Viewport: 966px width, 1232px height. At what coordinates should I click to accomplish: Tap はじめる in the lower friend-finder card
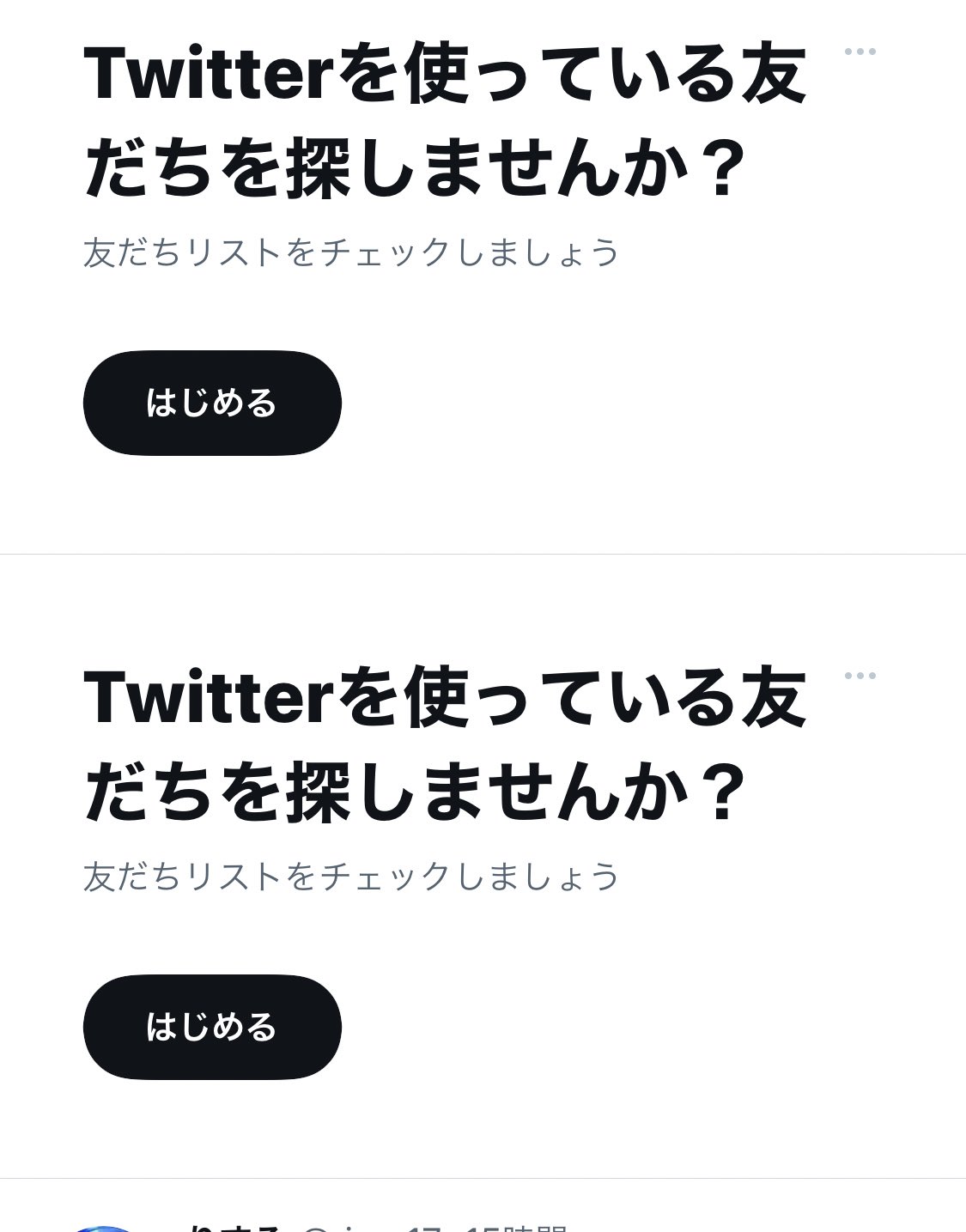[212, 1027]
